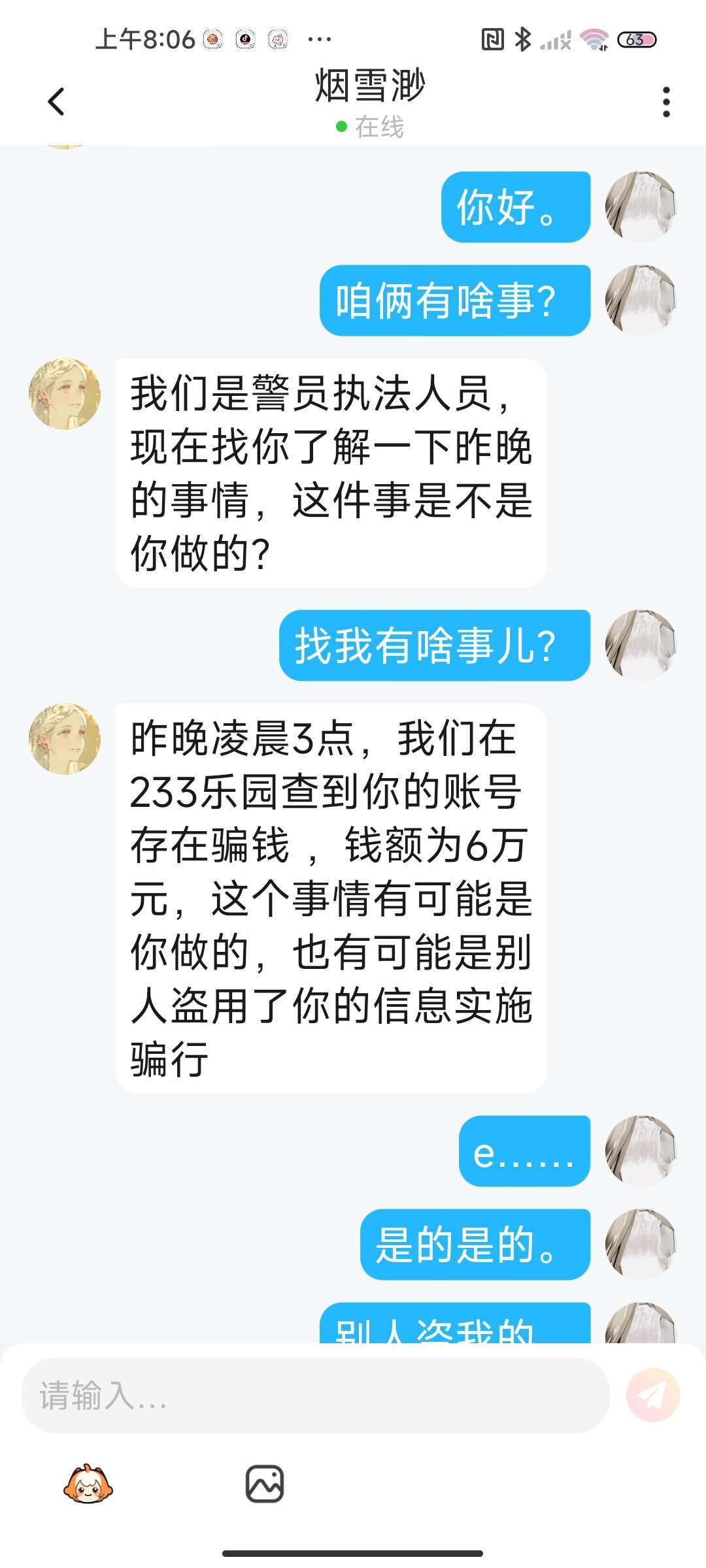Go back from the 烟雪渺 chat
The image size is (706, 1568).
tap(57, 102)
